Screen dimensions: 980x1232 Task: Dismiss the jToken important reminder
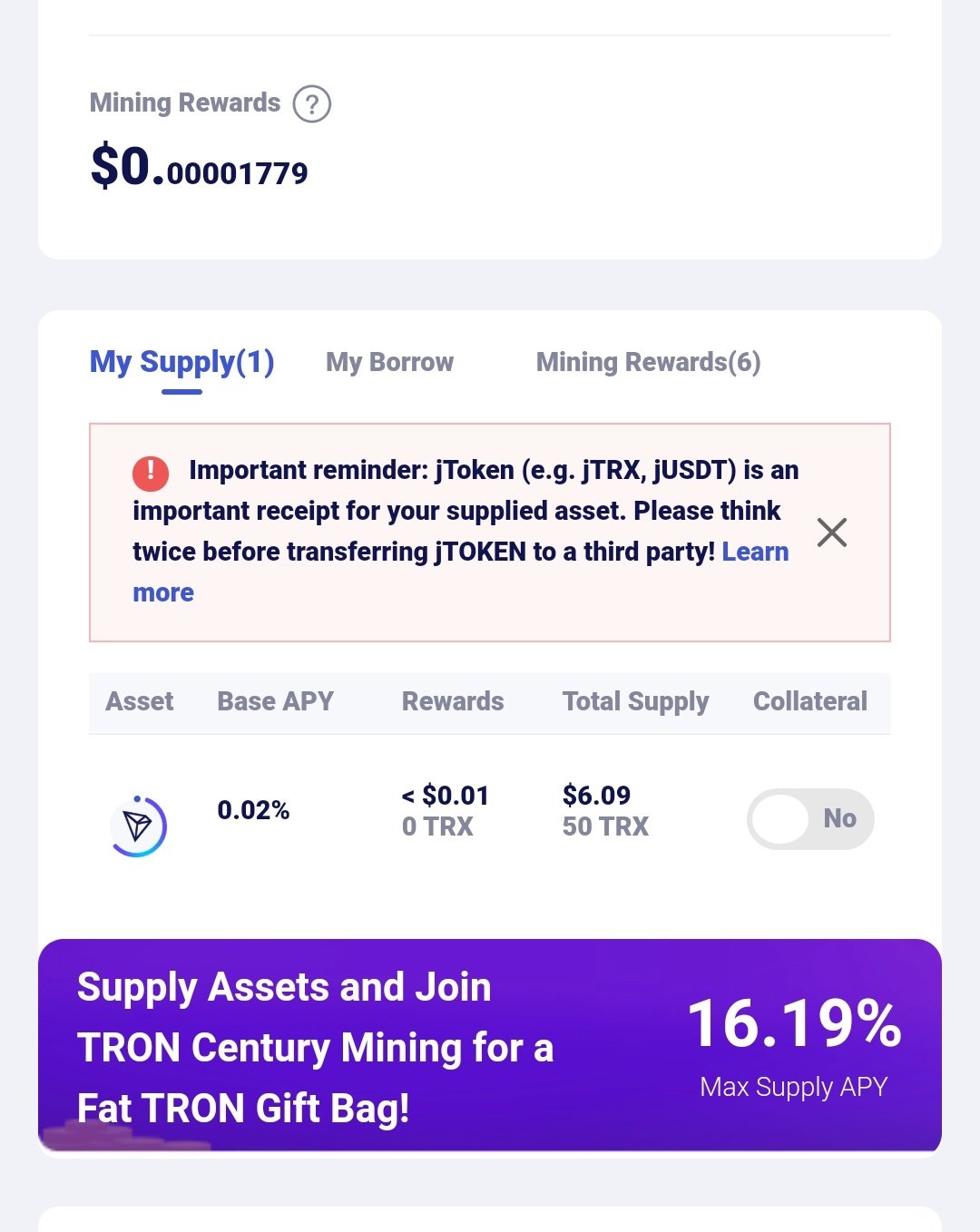coord(831,533)
